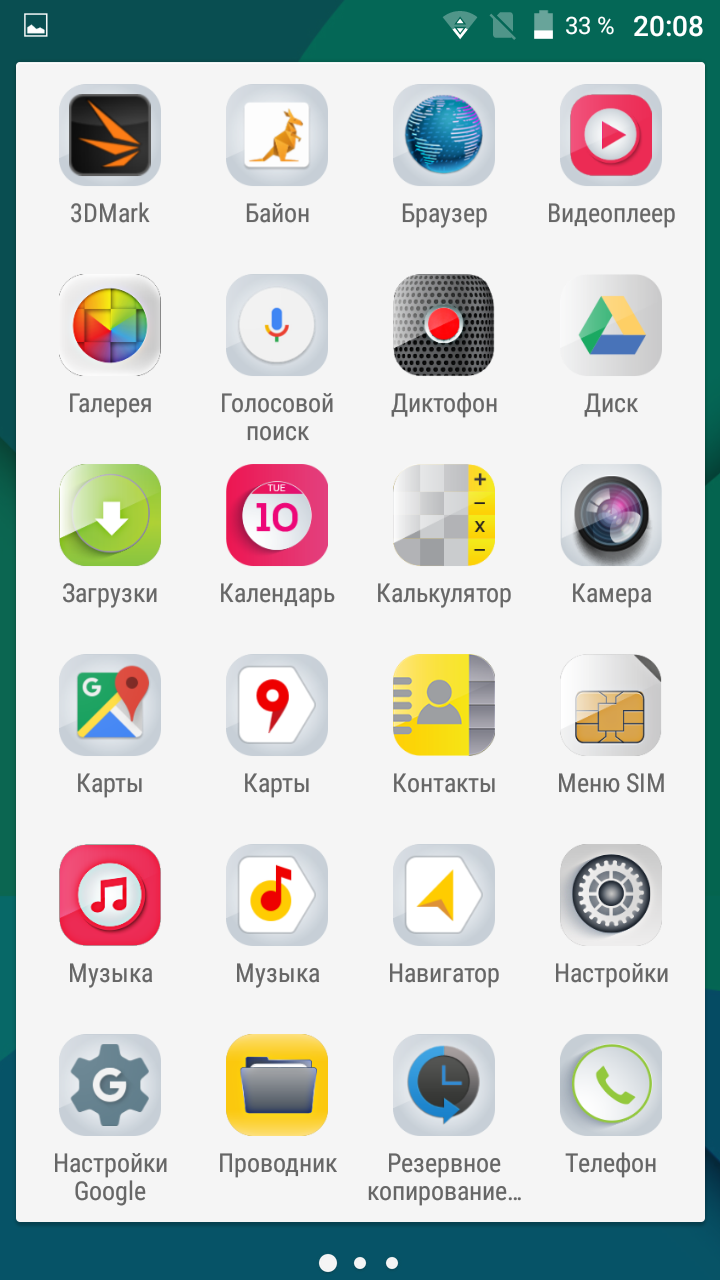Open Google Диск
The width and height of the screenshot is (720, 1280).
[x=611, y=325]
